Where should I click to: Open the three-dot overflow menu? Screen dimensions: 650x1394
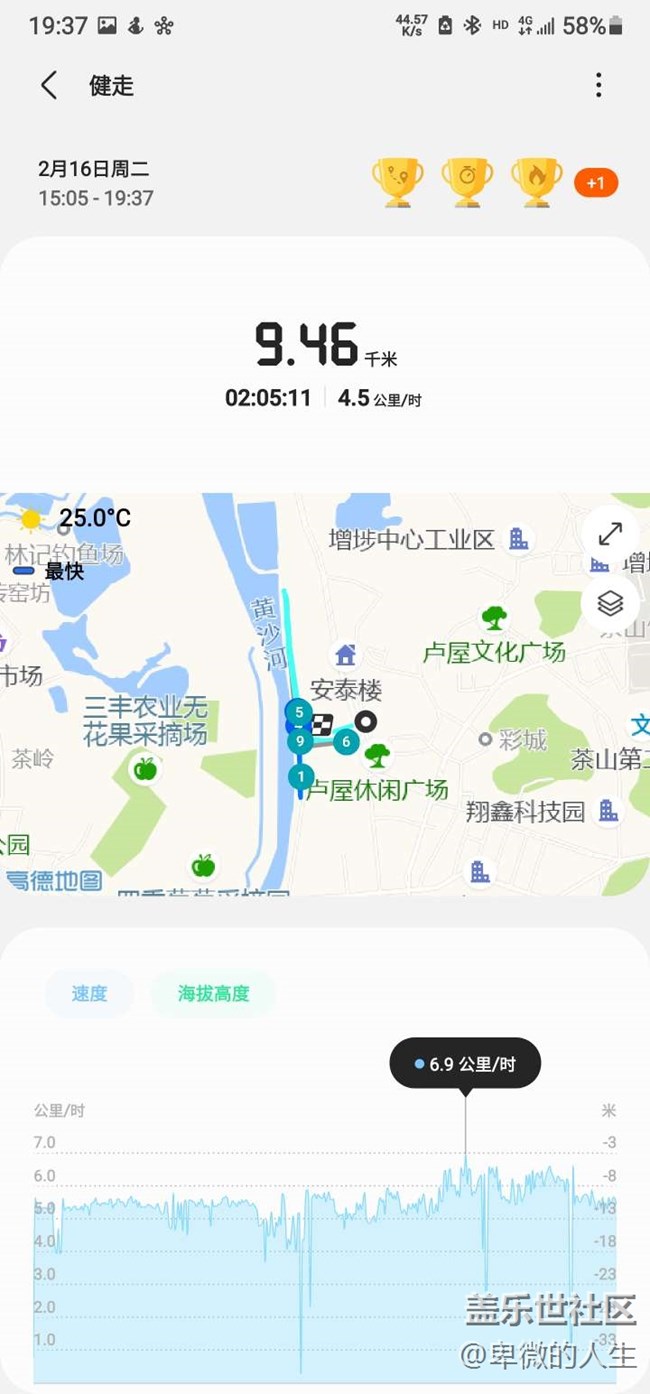coord(598,85)
